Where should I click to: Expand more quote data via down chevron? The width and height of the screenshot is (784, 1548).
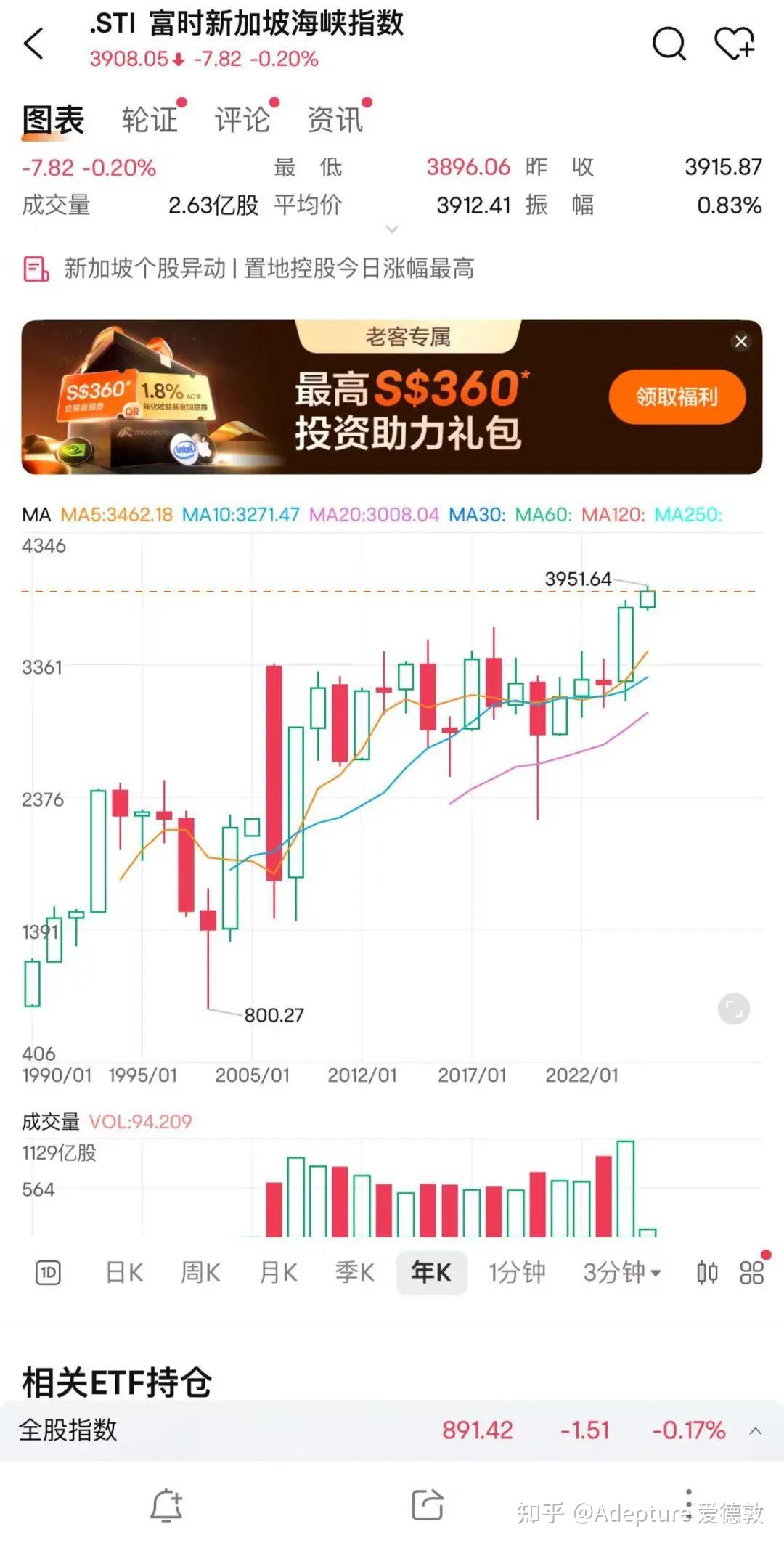pyautogui.click(x=392, y=229)
